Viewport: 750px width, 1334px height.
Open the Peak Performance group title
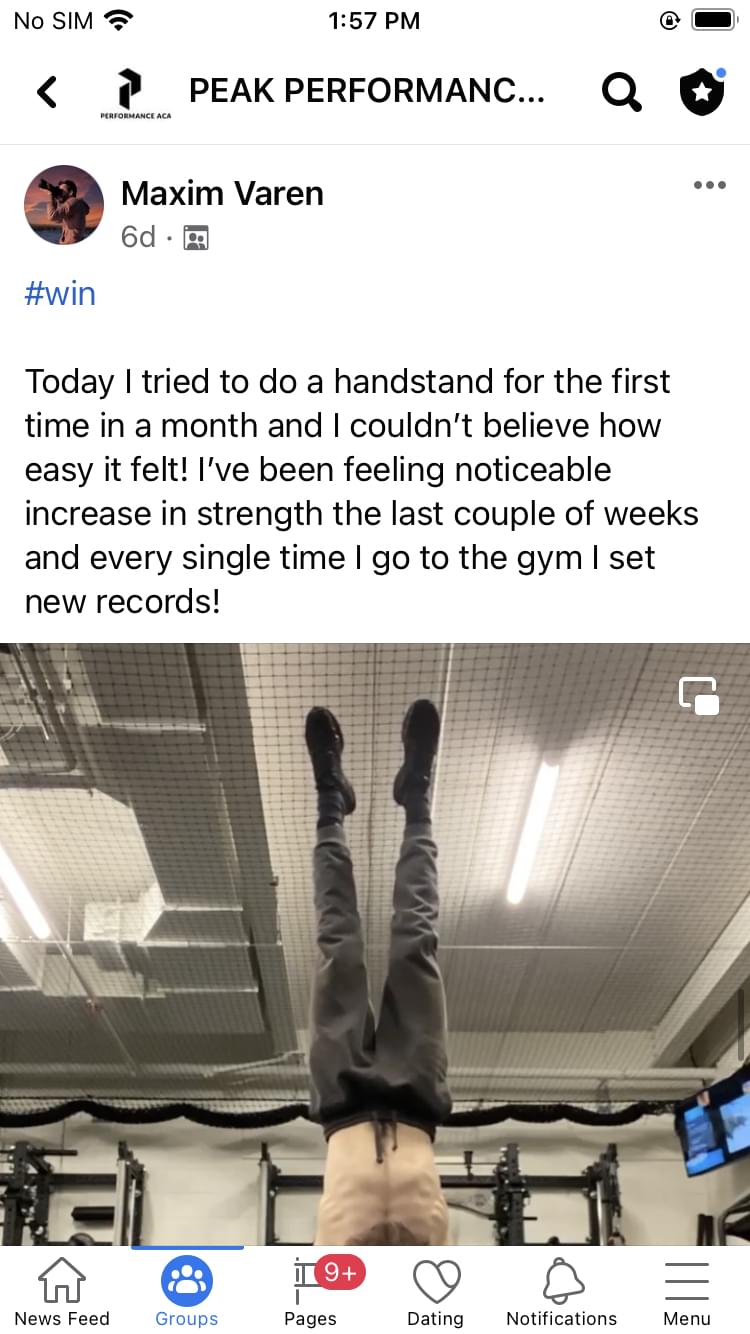click(366, 92)
